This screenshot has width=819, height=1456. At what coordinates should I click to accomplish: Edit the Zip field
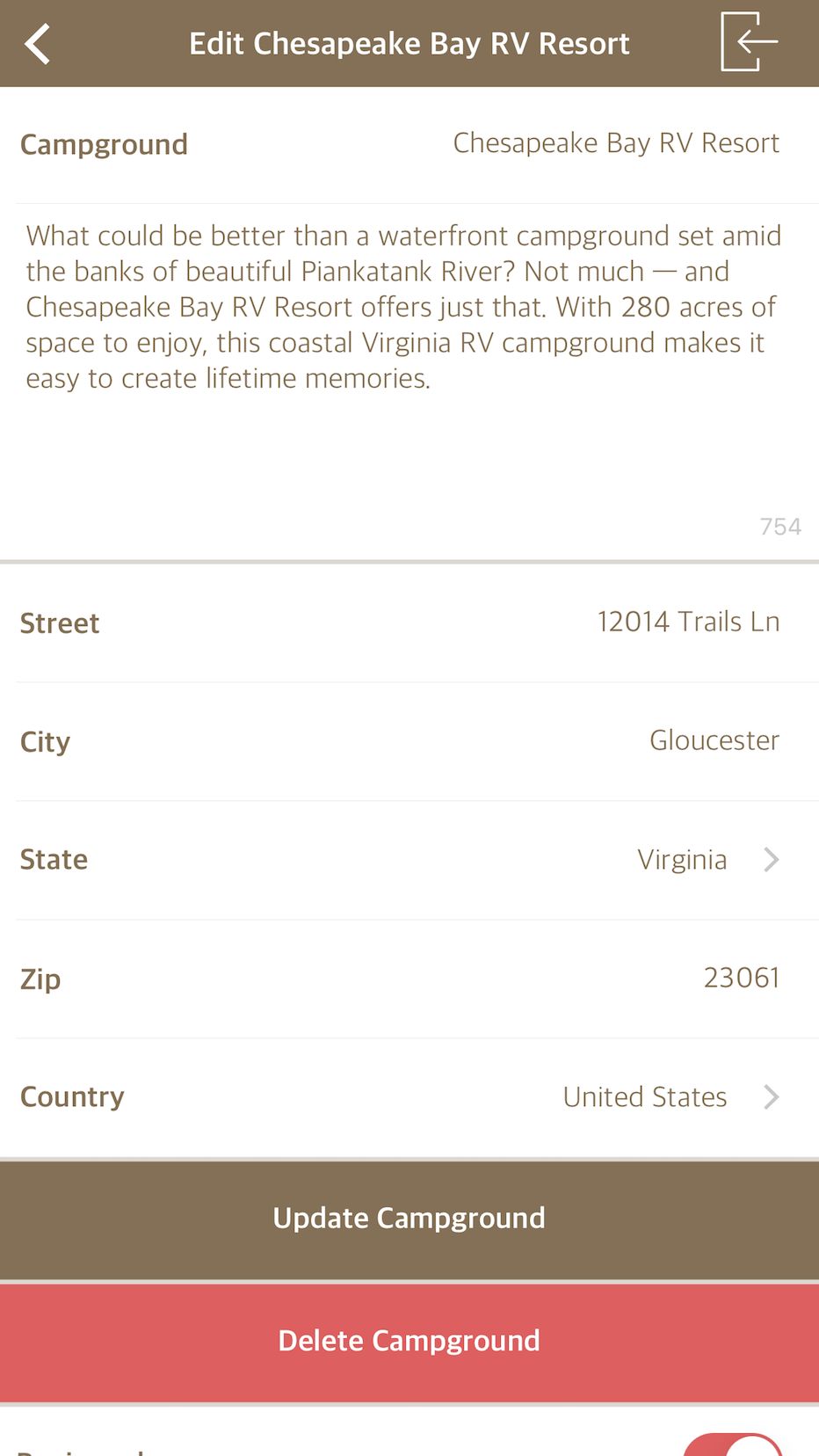(x=409, y=979)
